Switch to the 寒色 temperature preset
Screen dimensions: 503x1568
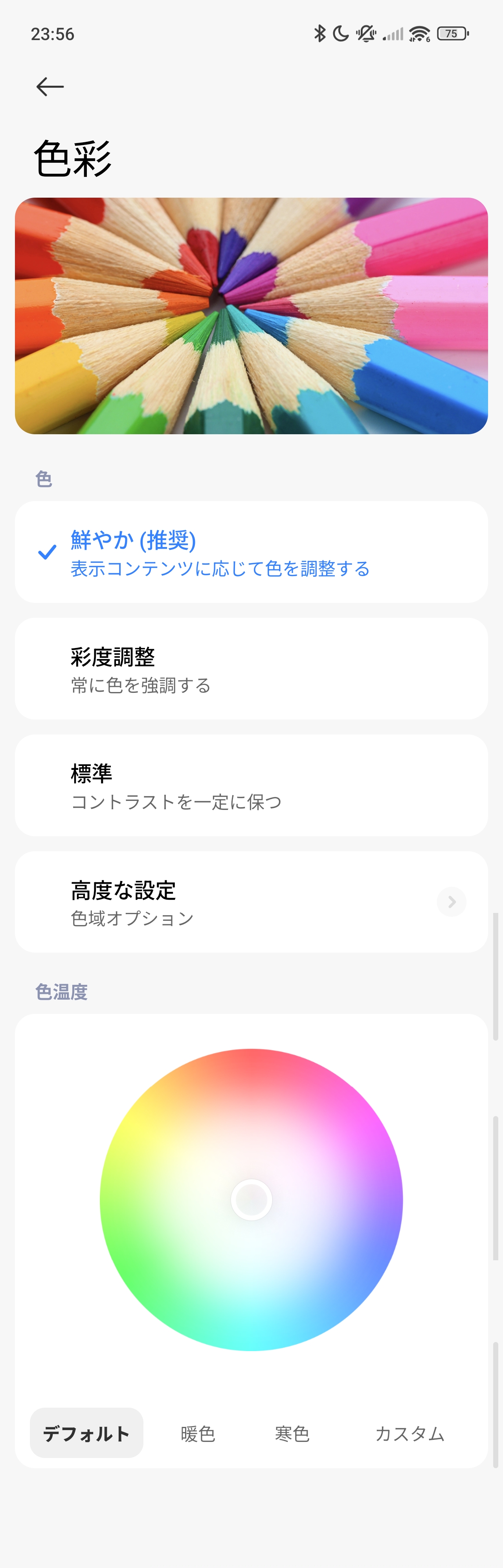[292, 1434]
